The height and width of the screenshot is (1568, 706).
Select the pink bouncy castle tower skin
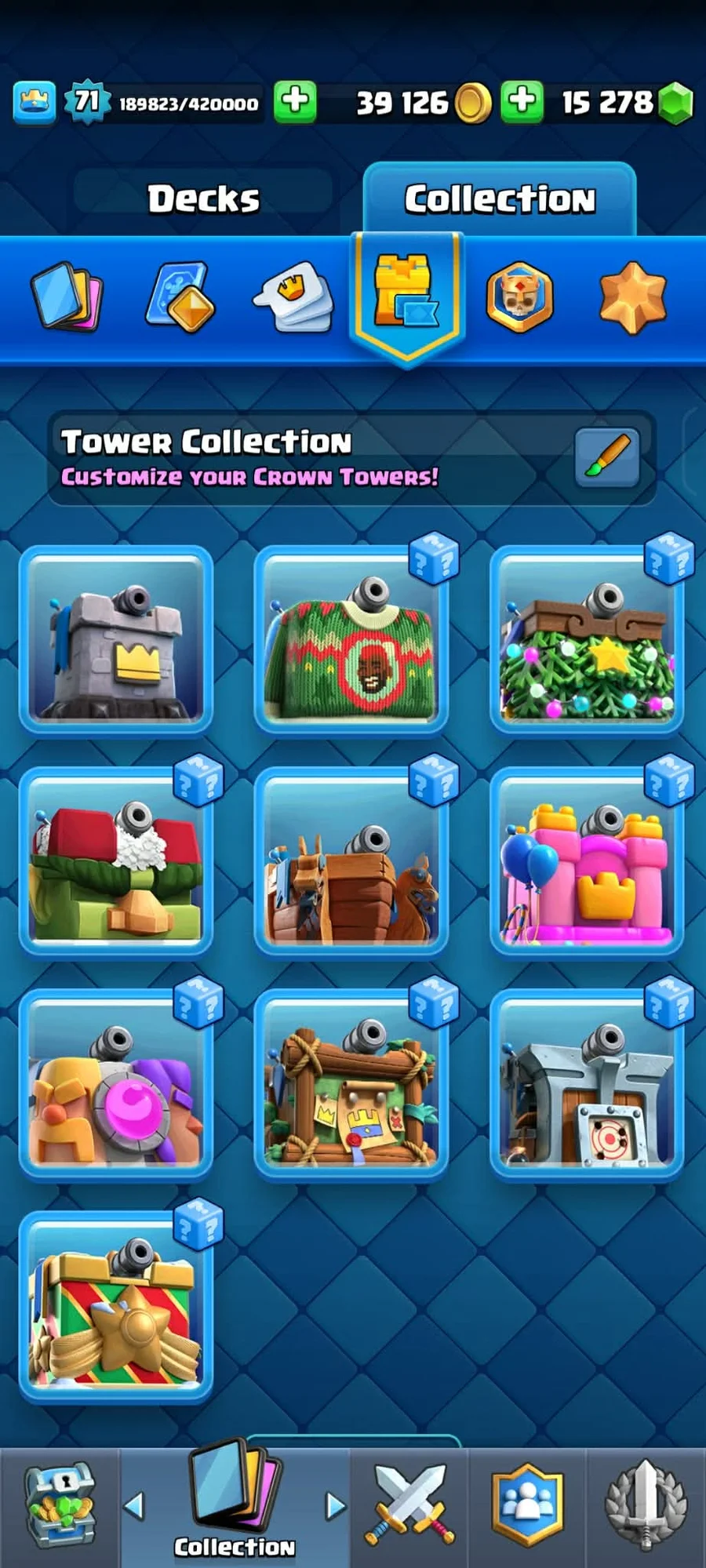point(586,861)
